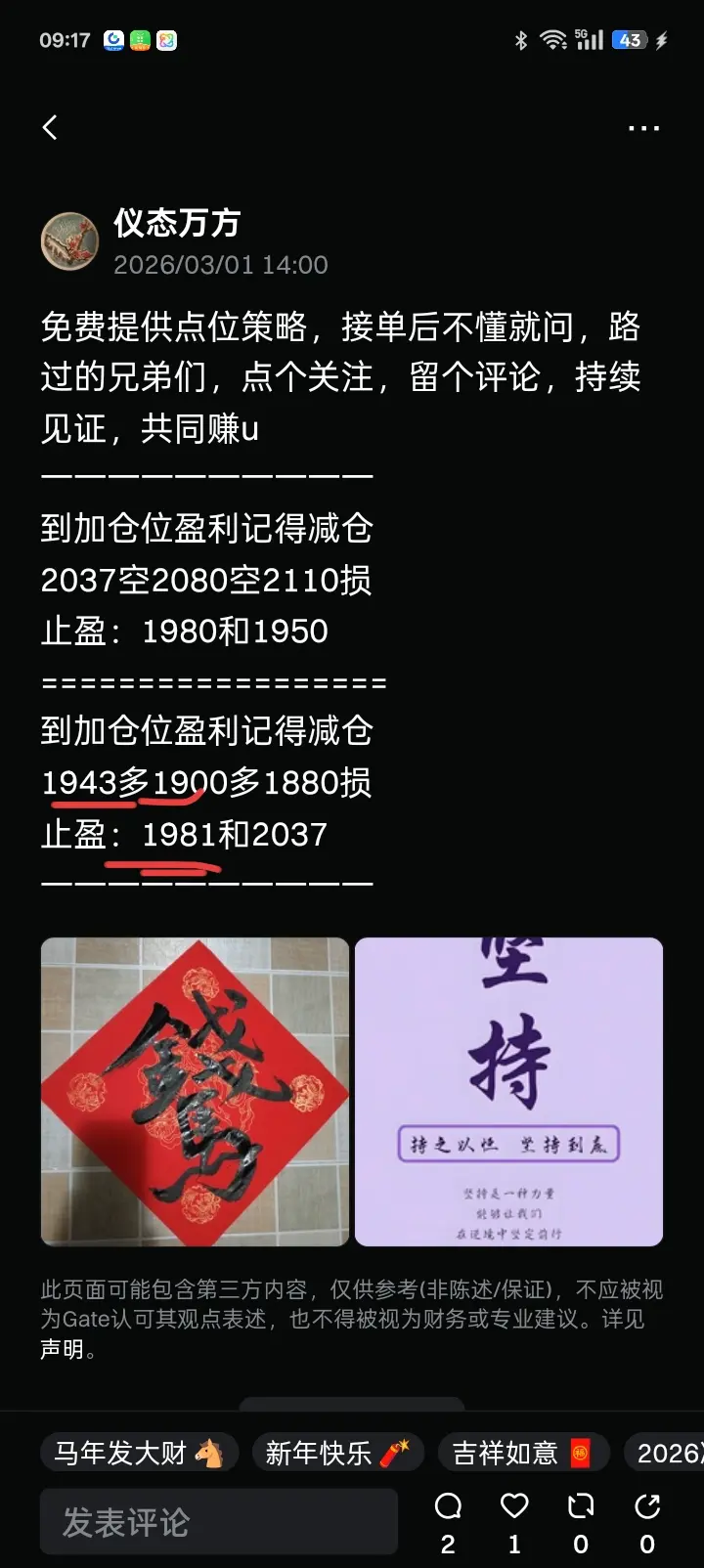Tap the 吉祥如意 hashtag chip
Screen dimensions: 704x1568
pos(523,1452)
